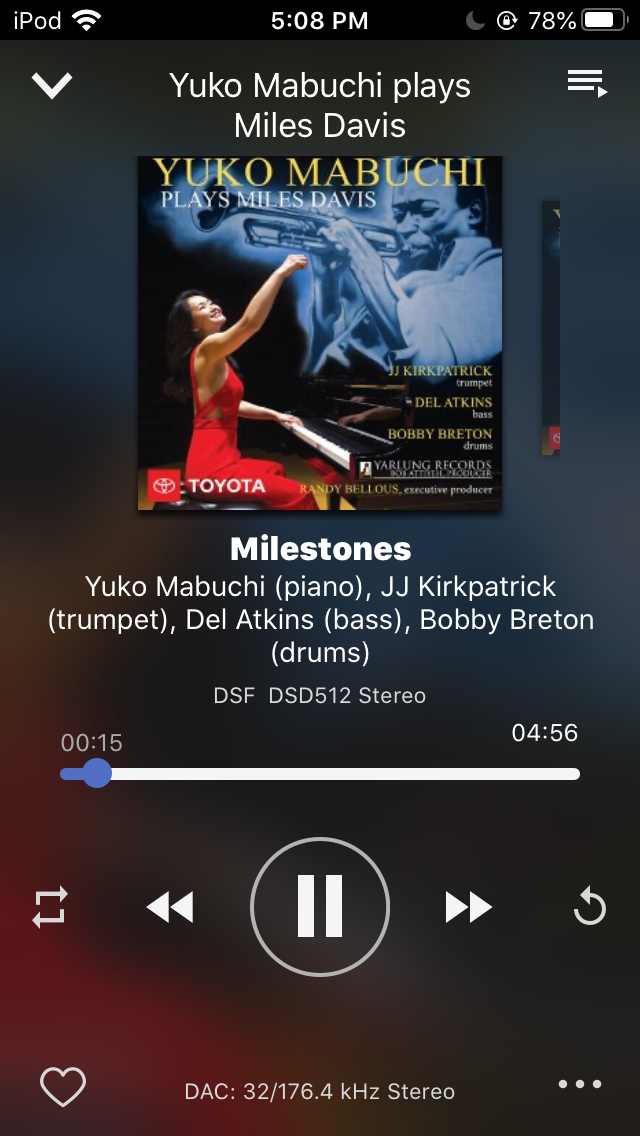Add Milestones to favorites
Viewport: 640px width, 1136px height.
point(62,1087)
